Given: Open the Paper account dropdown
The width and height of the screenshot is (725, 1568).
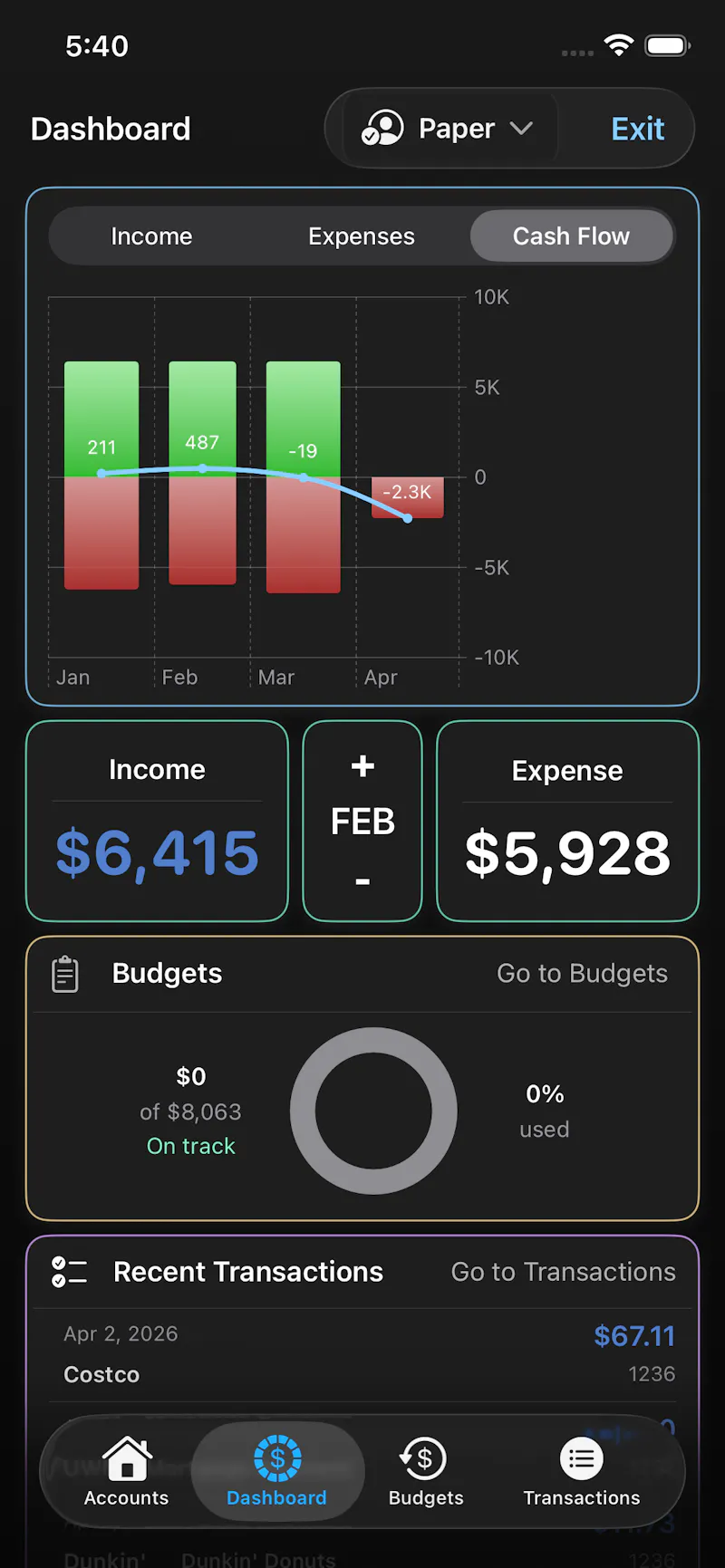Looking at the screenshot, I should pos(448,129).
